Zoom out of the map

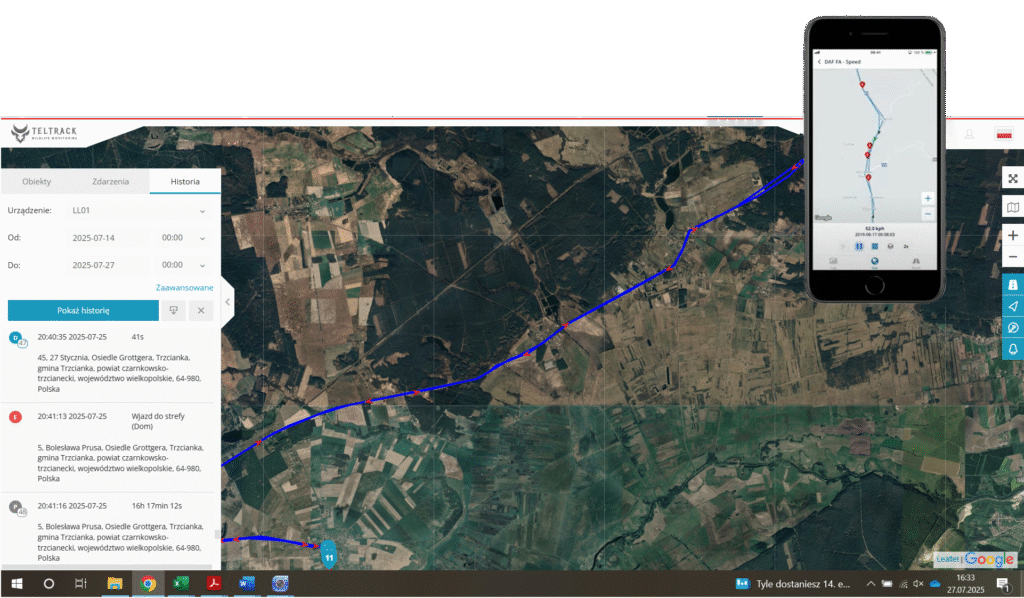click(1012, 257)
